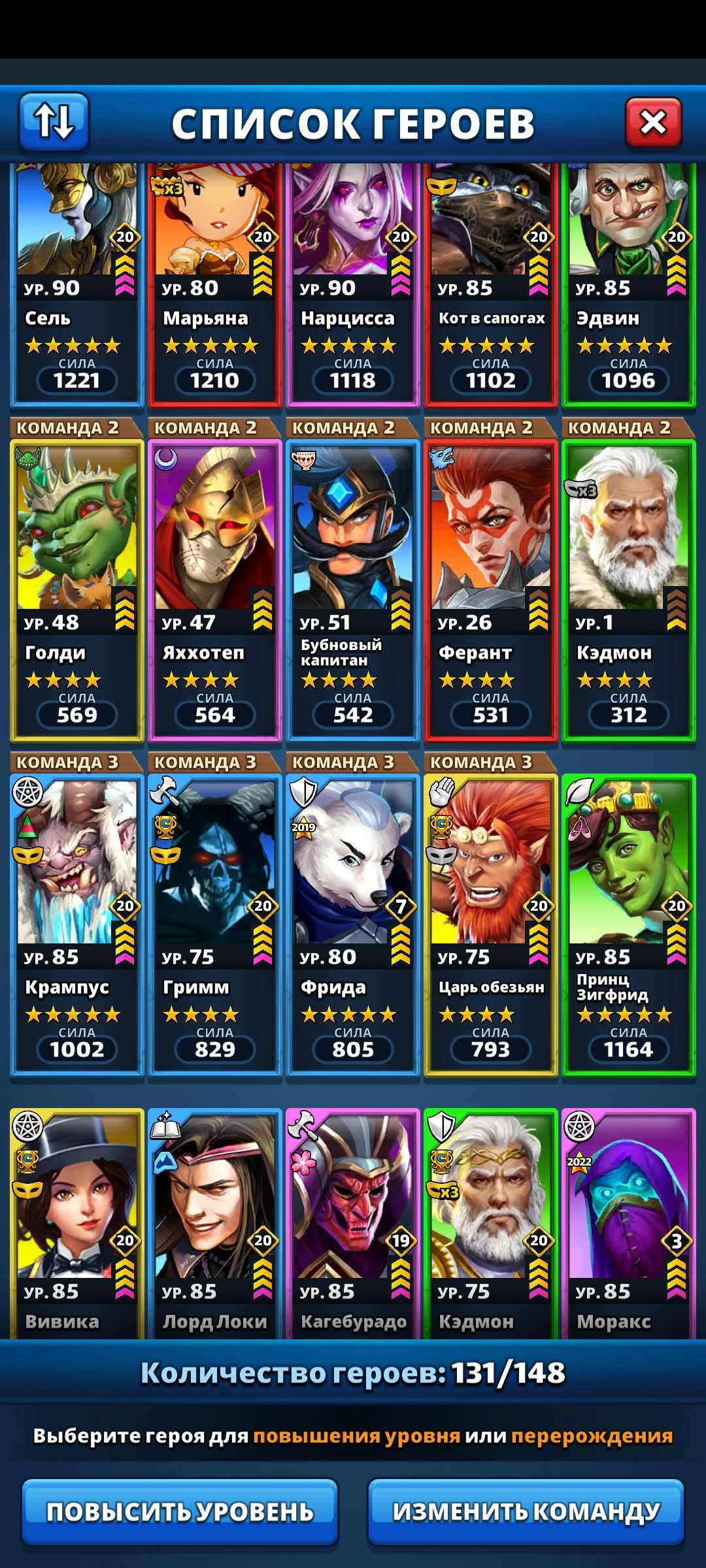Choose the bear hero Фрида

point(352,923)
